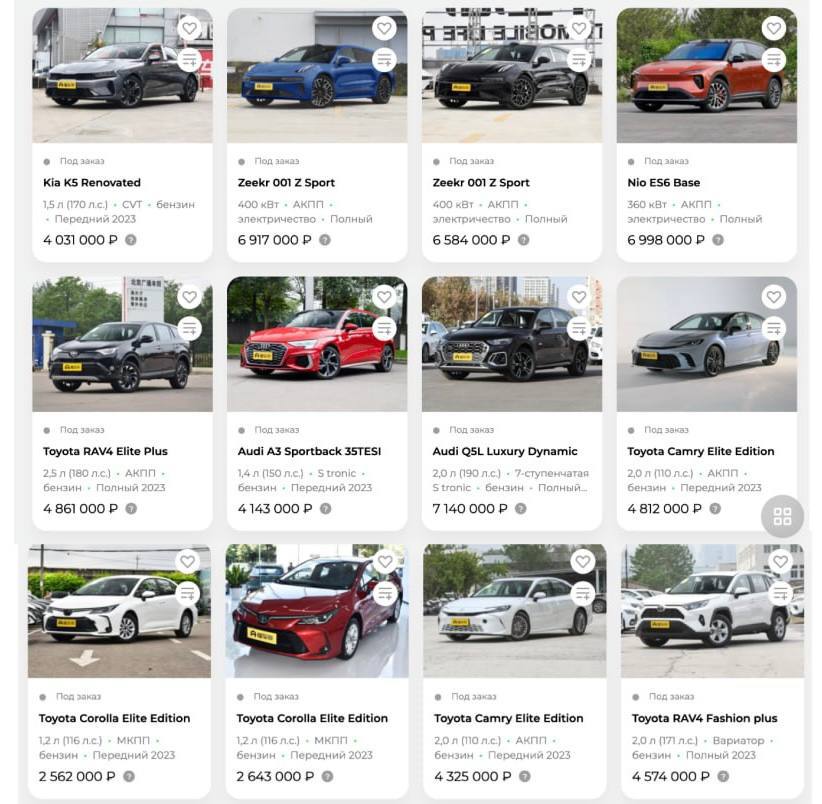Show price info for Toyota RAV4 Elite Plus
This screenshot has height=804, width=822.
click(x=131, y=509)
